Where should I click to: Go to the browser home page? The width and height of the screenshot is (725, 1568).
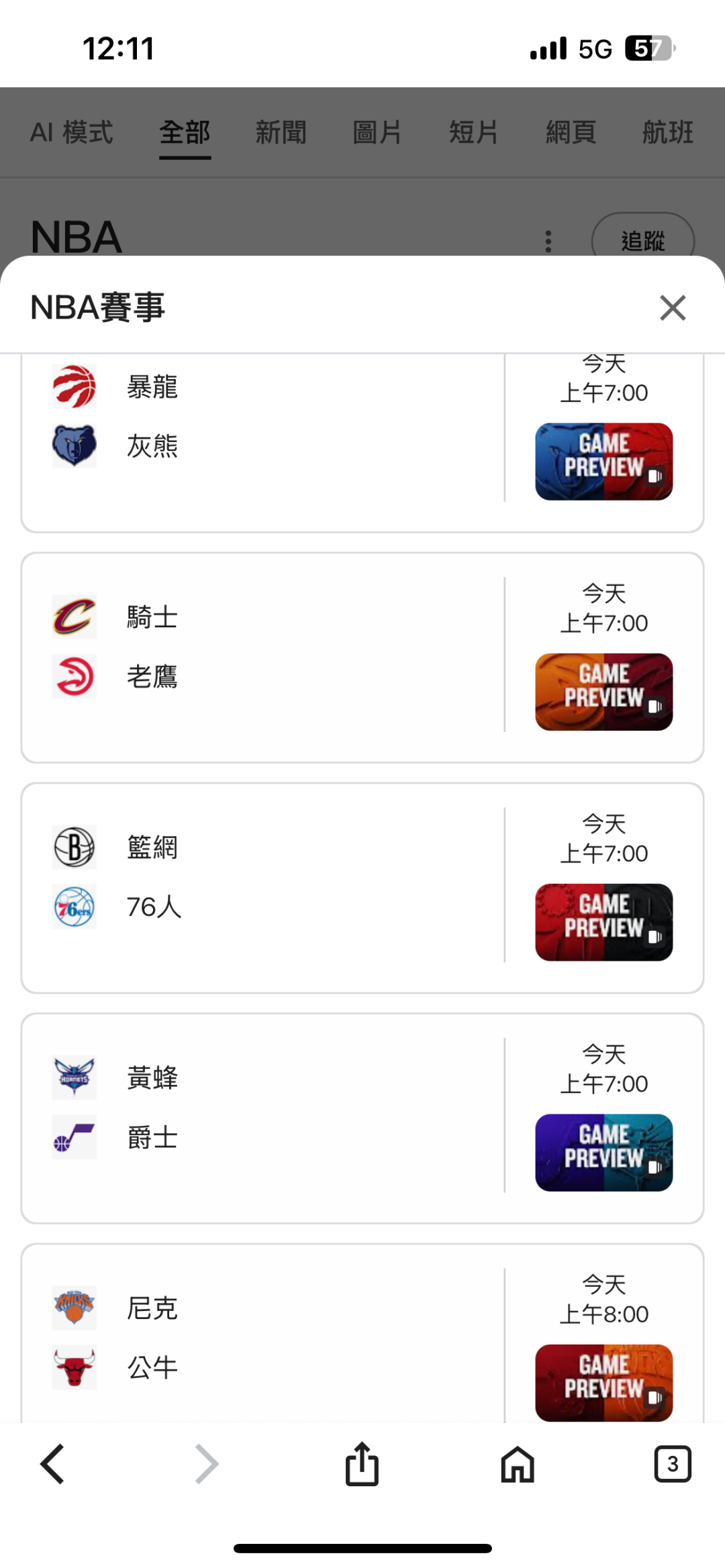coord(518,1464)
